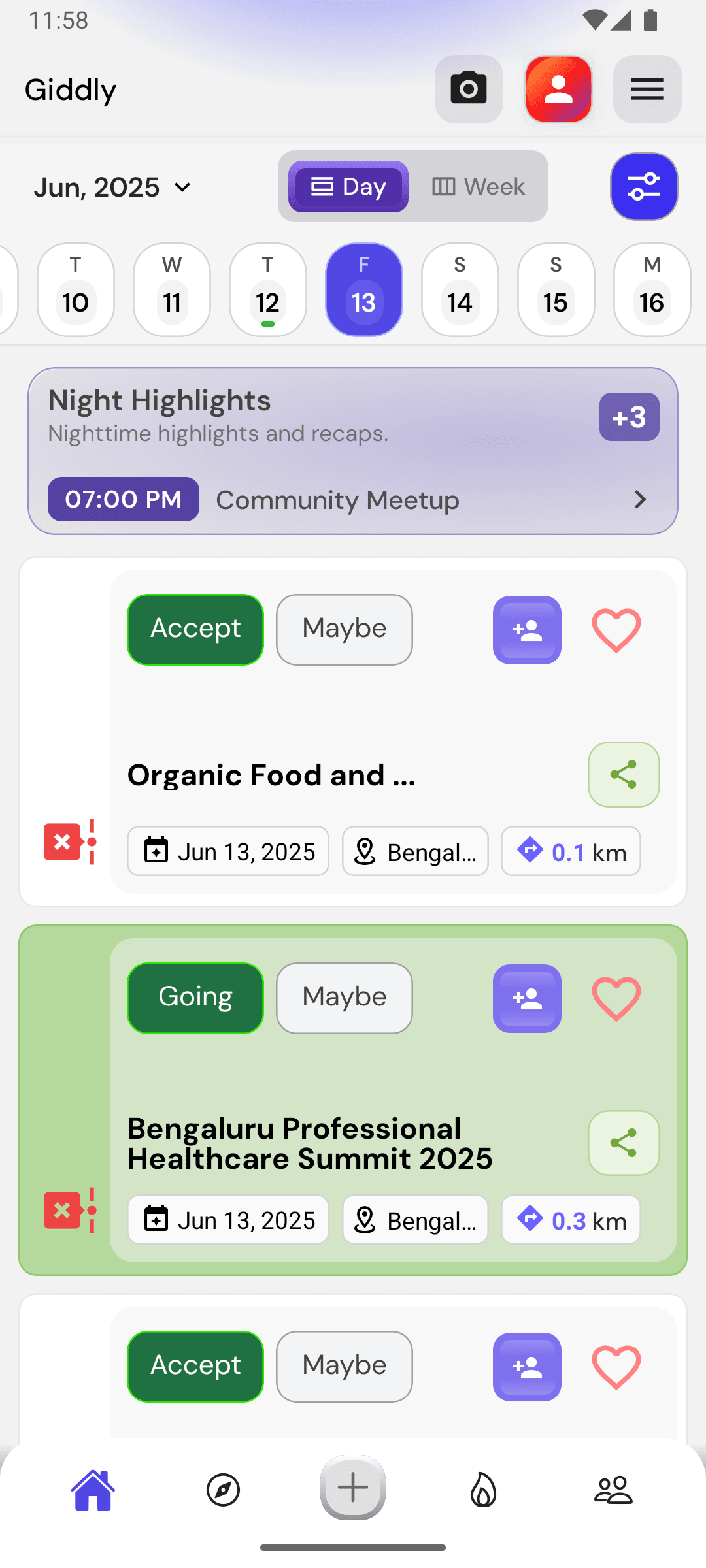Accept the Organic Food event invite
The height and width of the screenshot is (1568, 706).
pyautogui.click(x=195, y=629)
